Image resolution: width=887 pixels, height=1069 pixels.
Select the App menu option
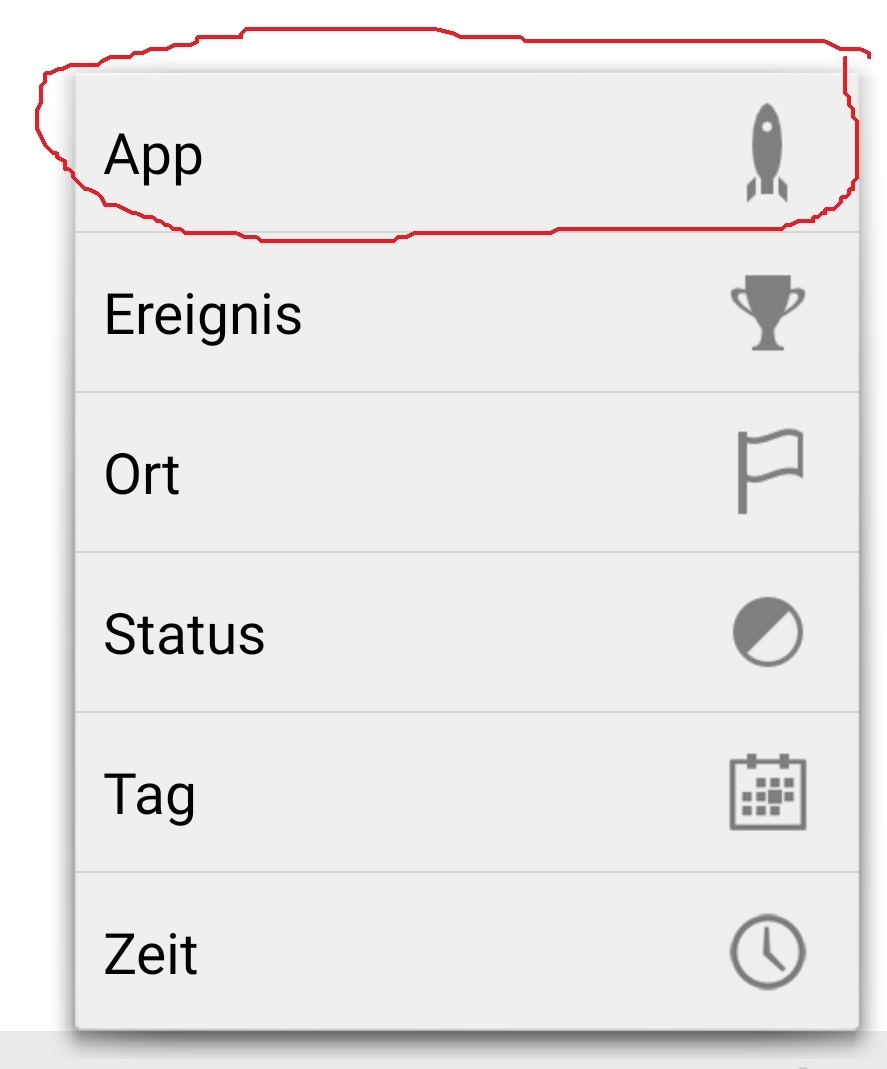(467, 155)
